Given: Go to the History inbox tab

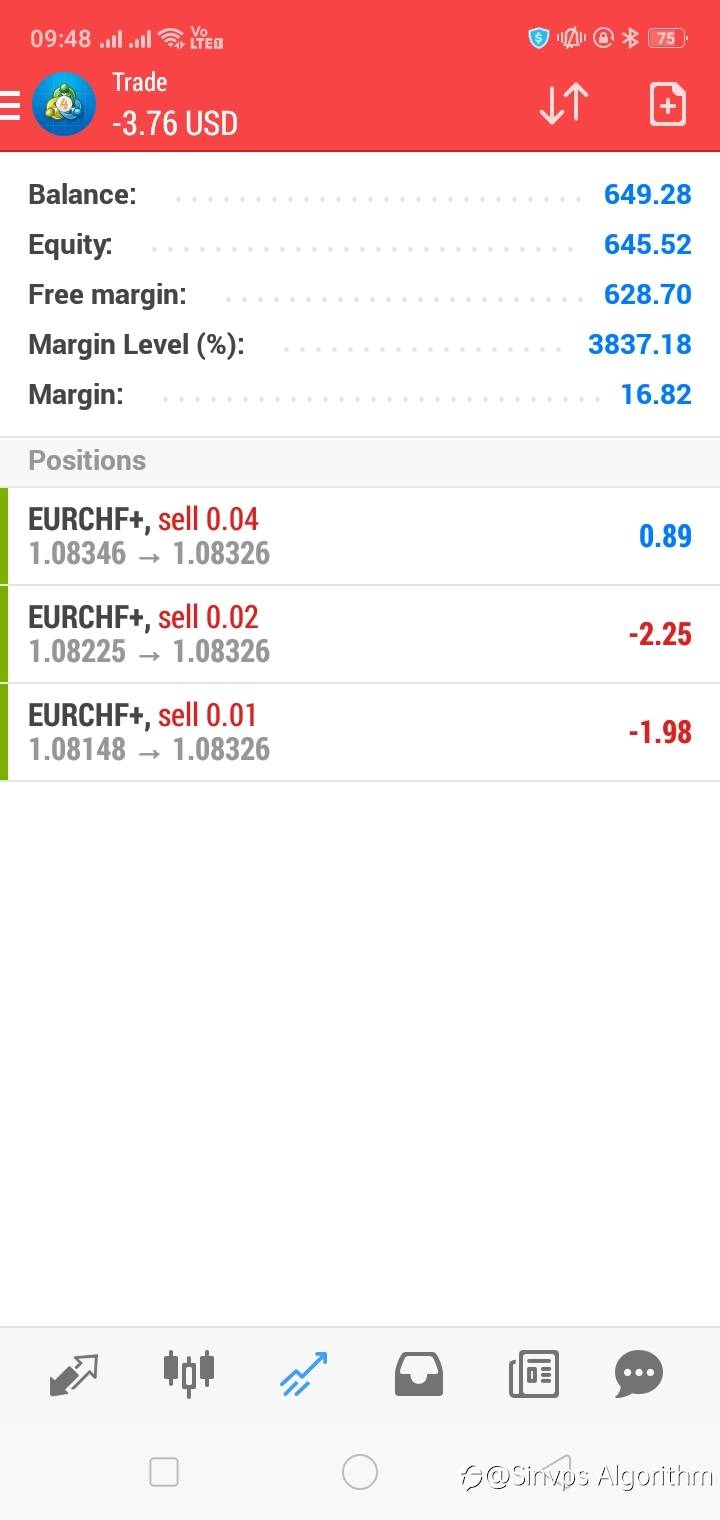Looking at the screenshot, I should click(x=419, y=1374).
